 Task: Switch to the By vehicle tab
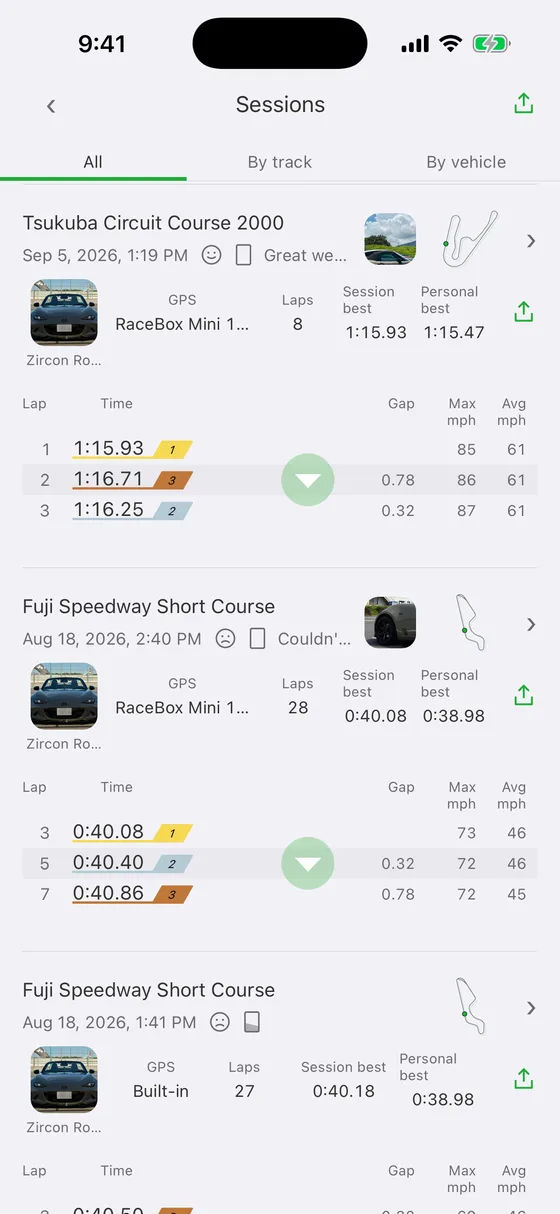click(x=466, y=162)
